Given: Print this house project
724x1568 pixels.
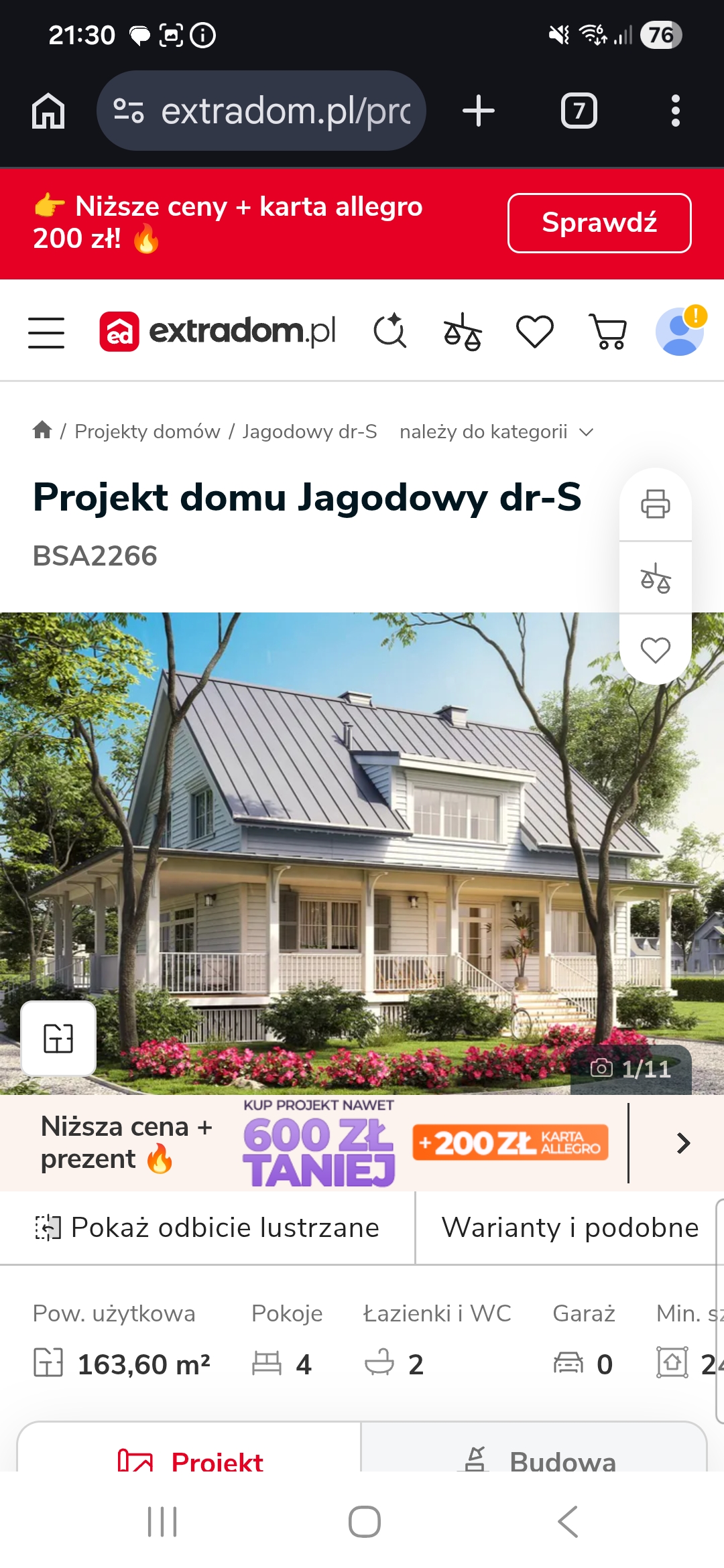Looking at the screenshot, I should pyautogui.click(x=656, y=504).
